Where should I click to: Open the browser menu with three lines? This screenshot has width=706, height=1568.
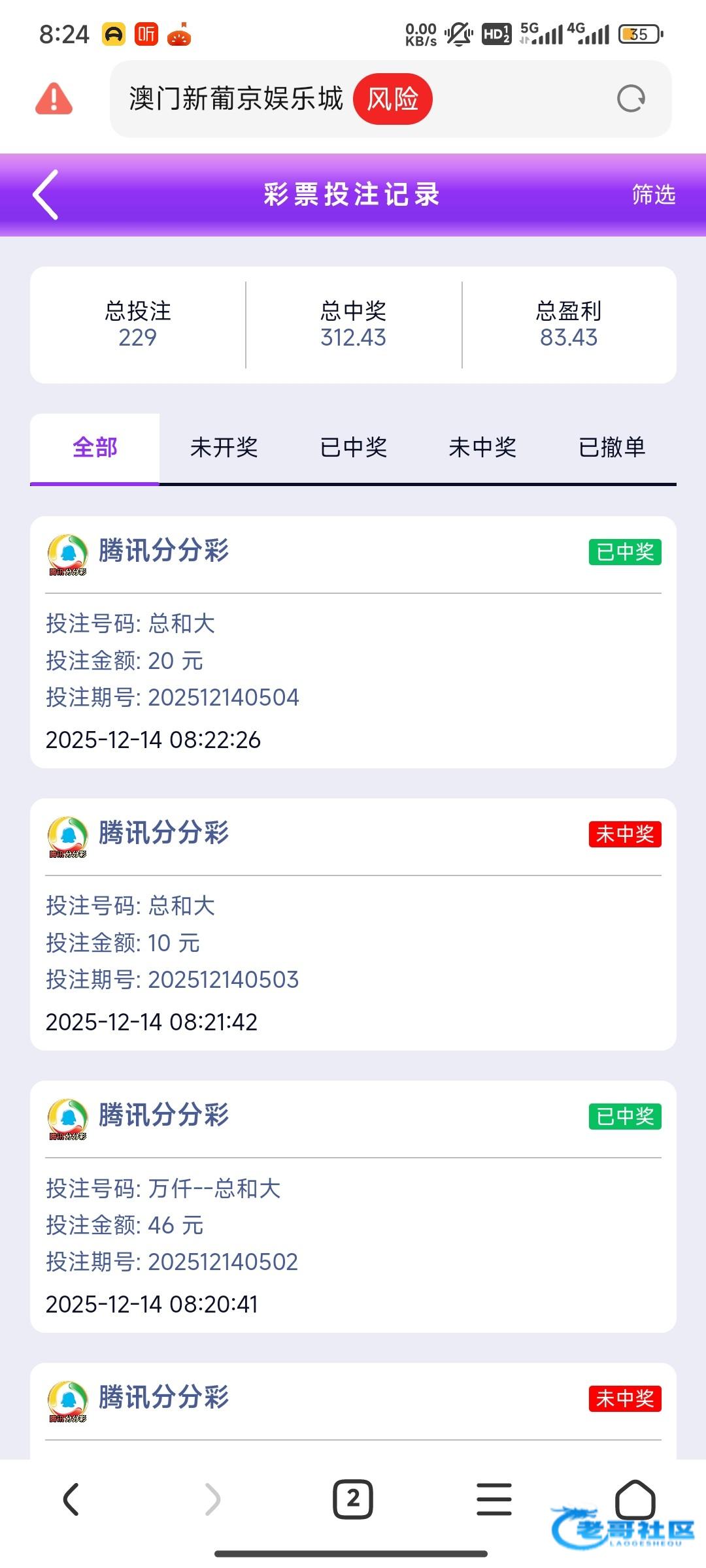(494, 1499)
